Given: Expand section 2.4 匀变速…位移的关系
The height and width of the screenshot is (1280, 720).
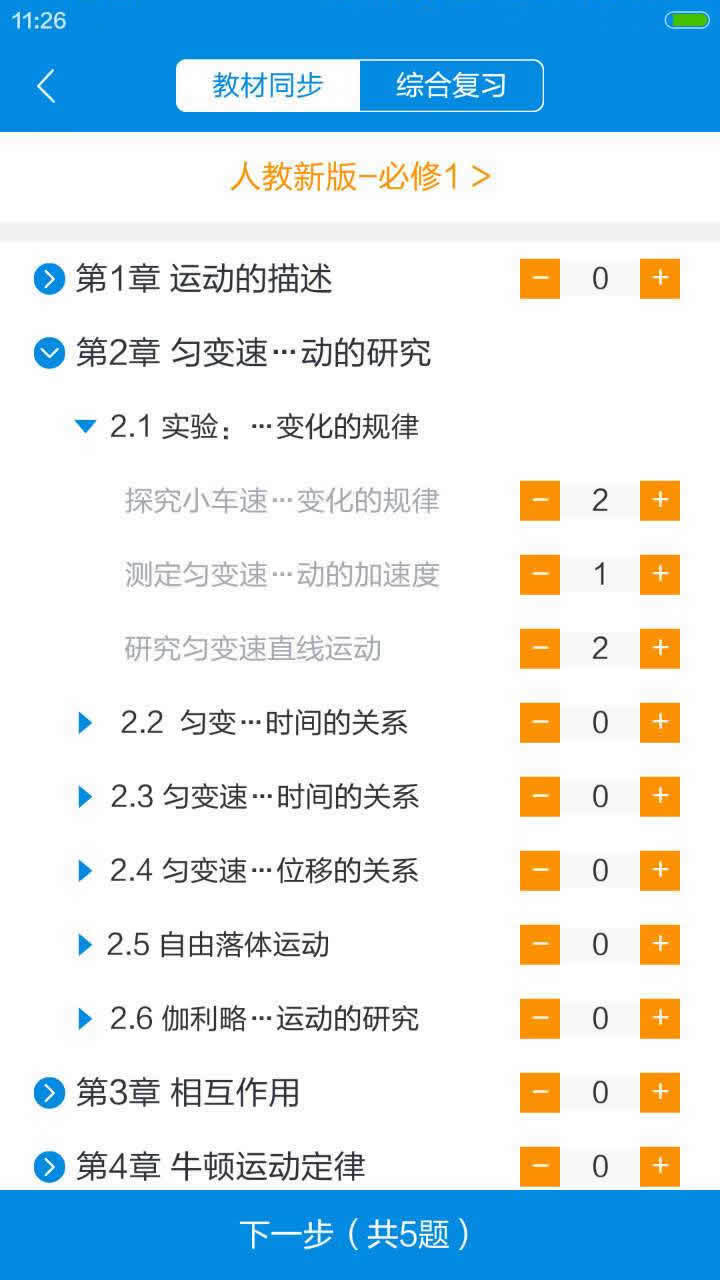Looking at the screenshot, I should (86, 871).
